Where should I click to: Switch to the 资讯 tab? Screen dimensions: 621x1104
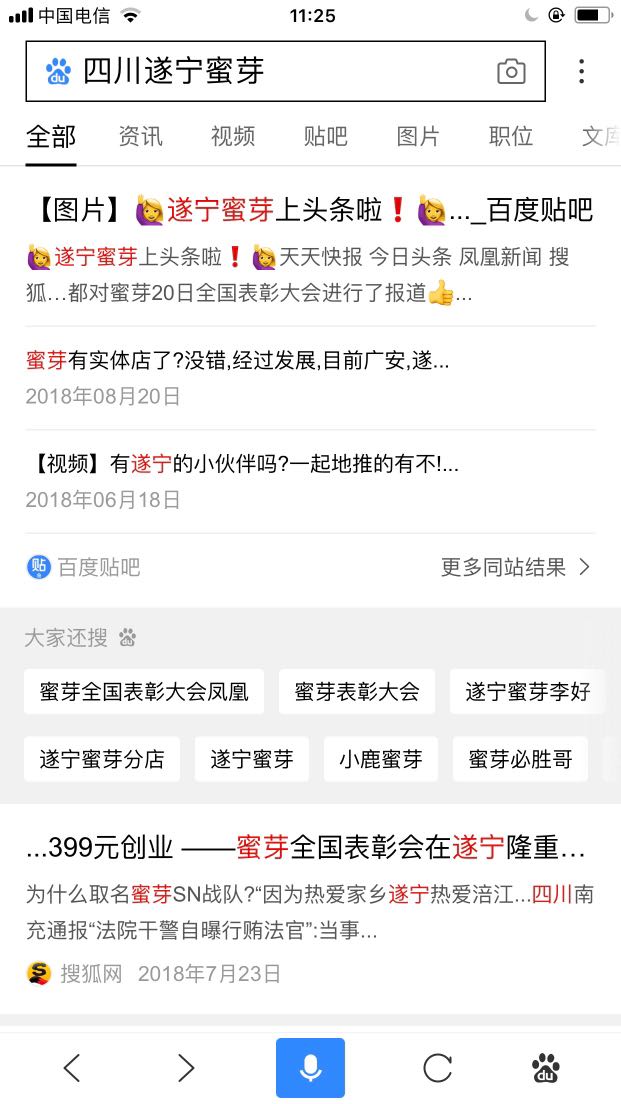pos(140,136)
